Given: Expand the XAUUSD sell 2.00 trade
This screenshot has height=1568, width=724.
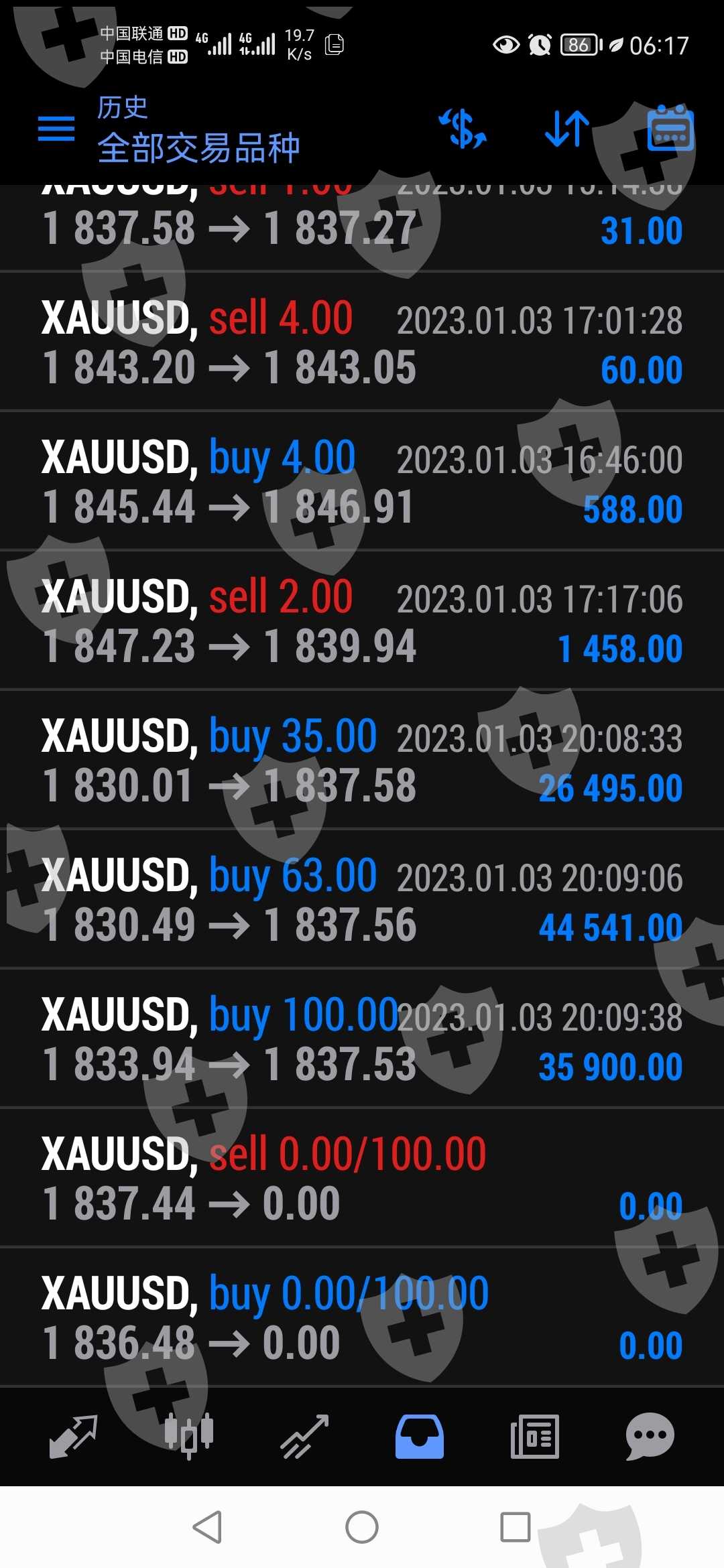Looking at the screenshot, I should coord(362,620).
